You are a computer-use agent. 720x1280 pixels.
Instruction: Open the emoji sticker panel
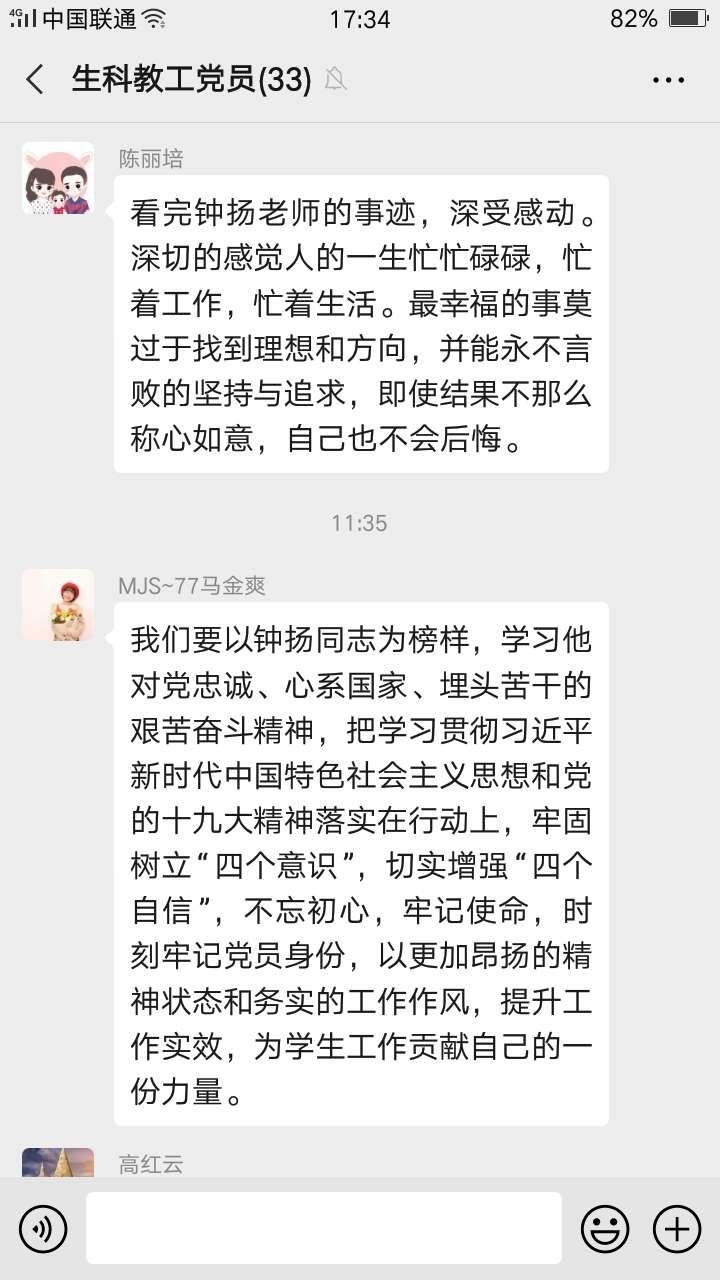[x=605, y=1228]
